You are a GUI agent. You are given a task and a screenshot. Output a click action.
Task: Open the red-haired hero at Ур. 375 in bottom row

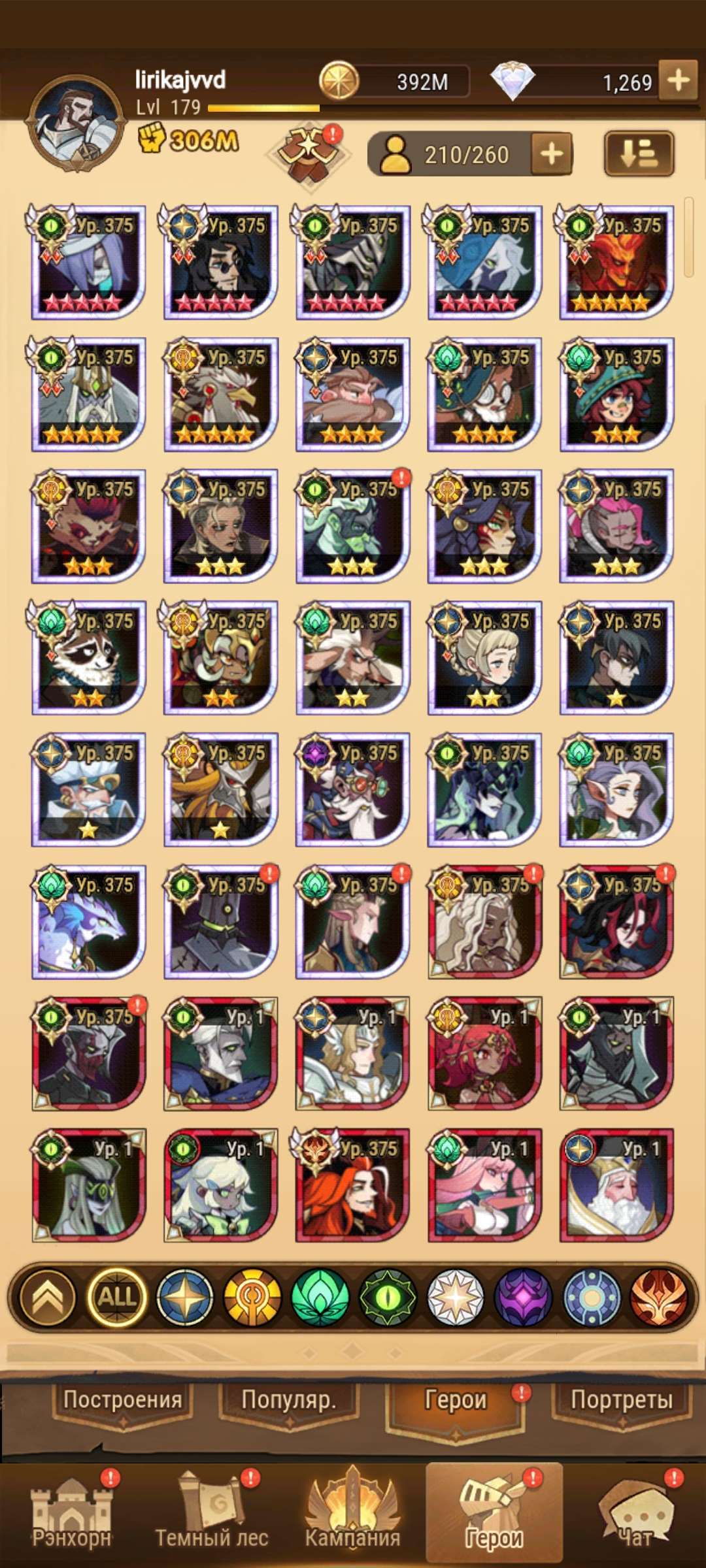[x=352, y=1184]
